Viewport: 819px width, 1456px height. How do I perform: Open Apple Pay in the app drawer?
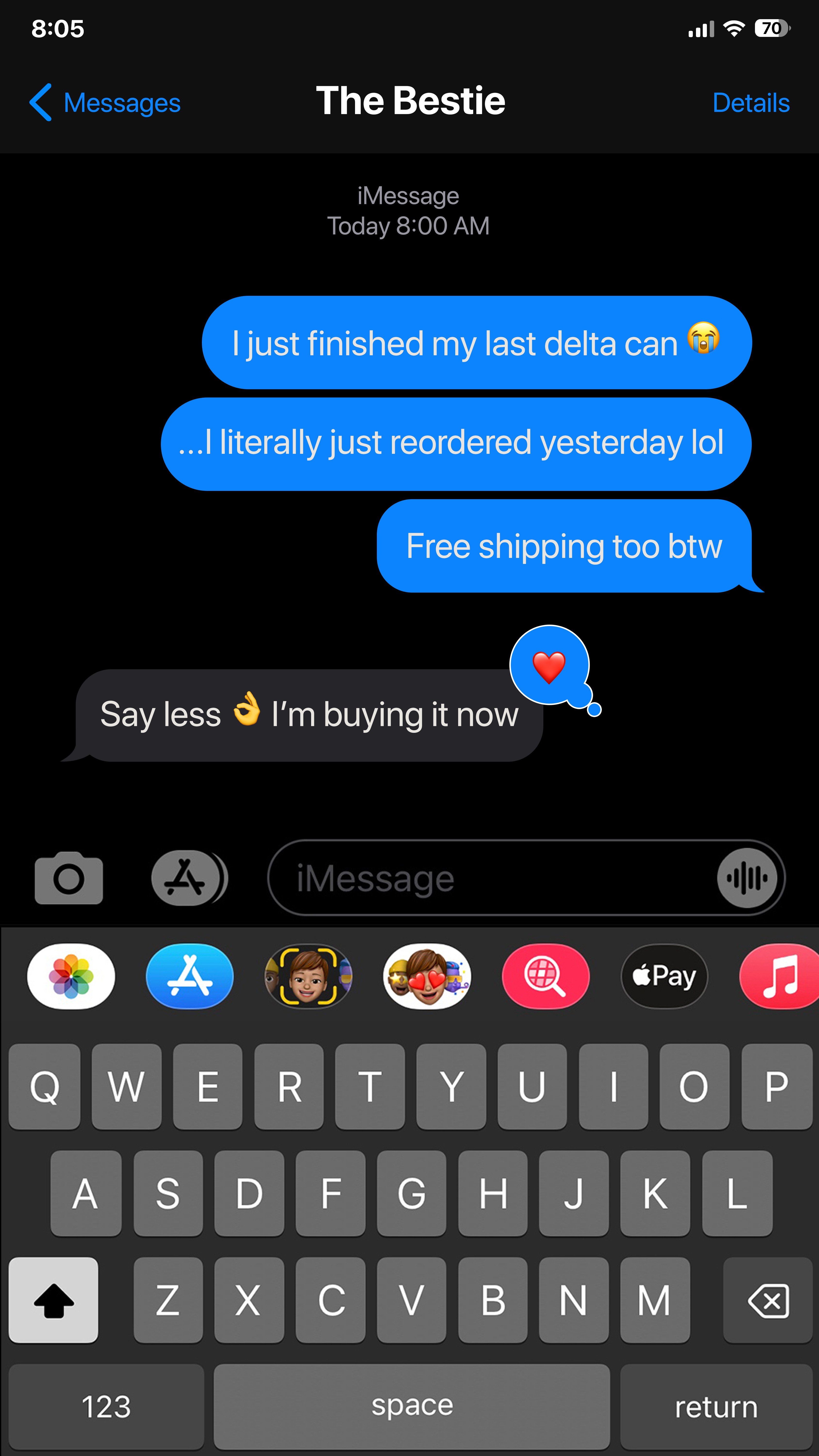[664, 977]
